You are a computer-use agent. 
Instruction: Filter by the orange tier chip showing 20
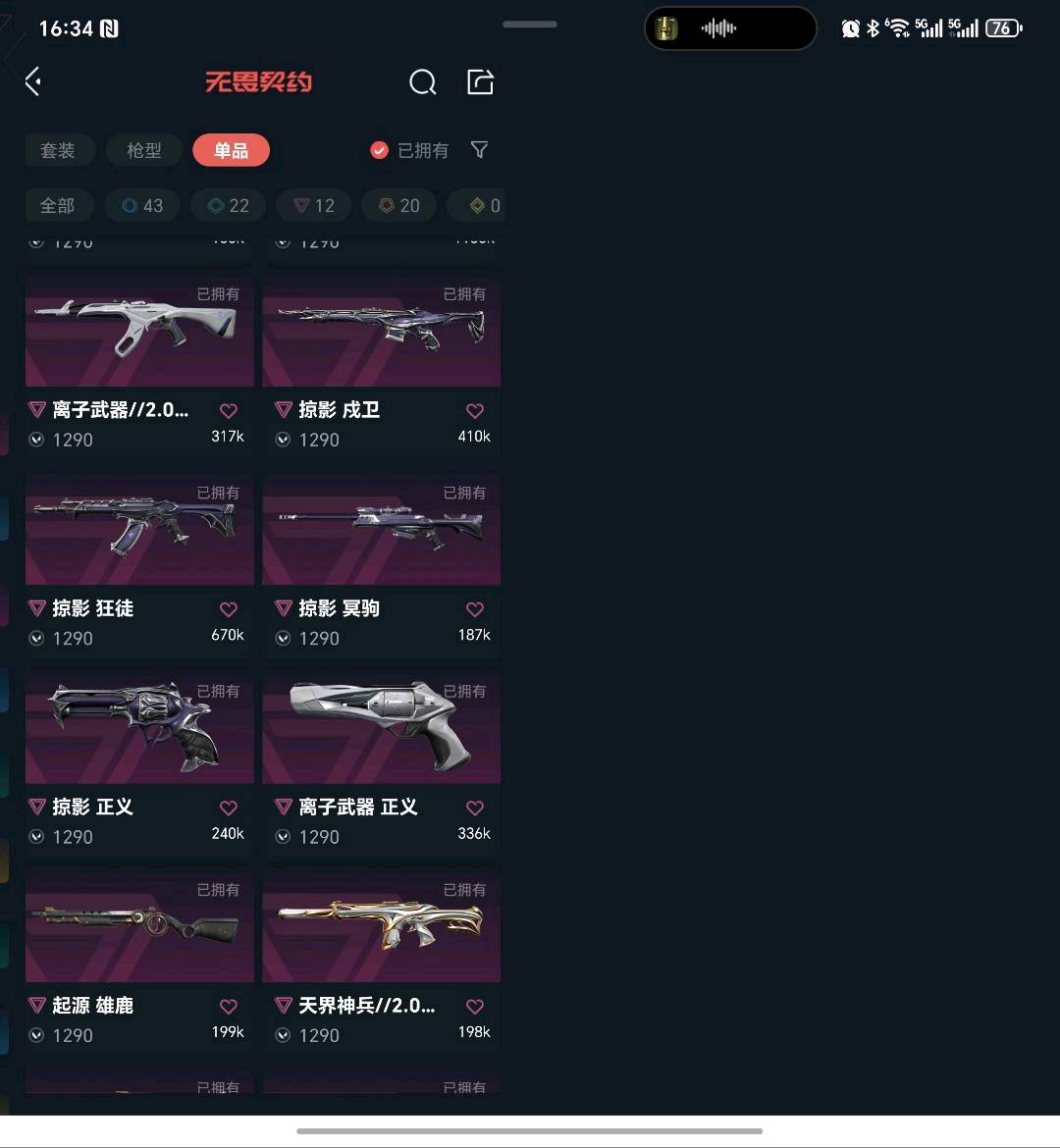[399, 205]
